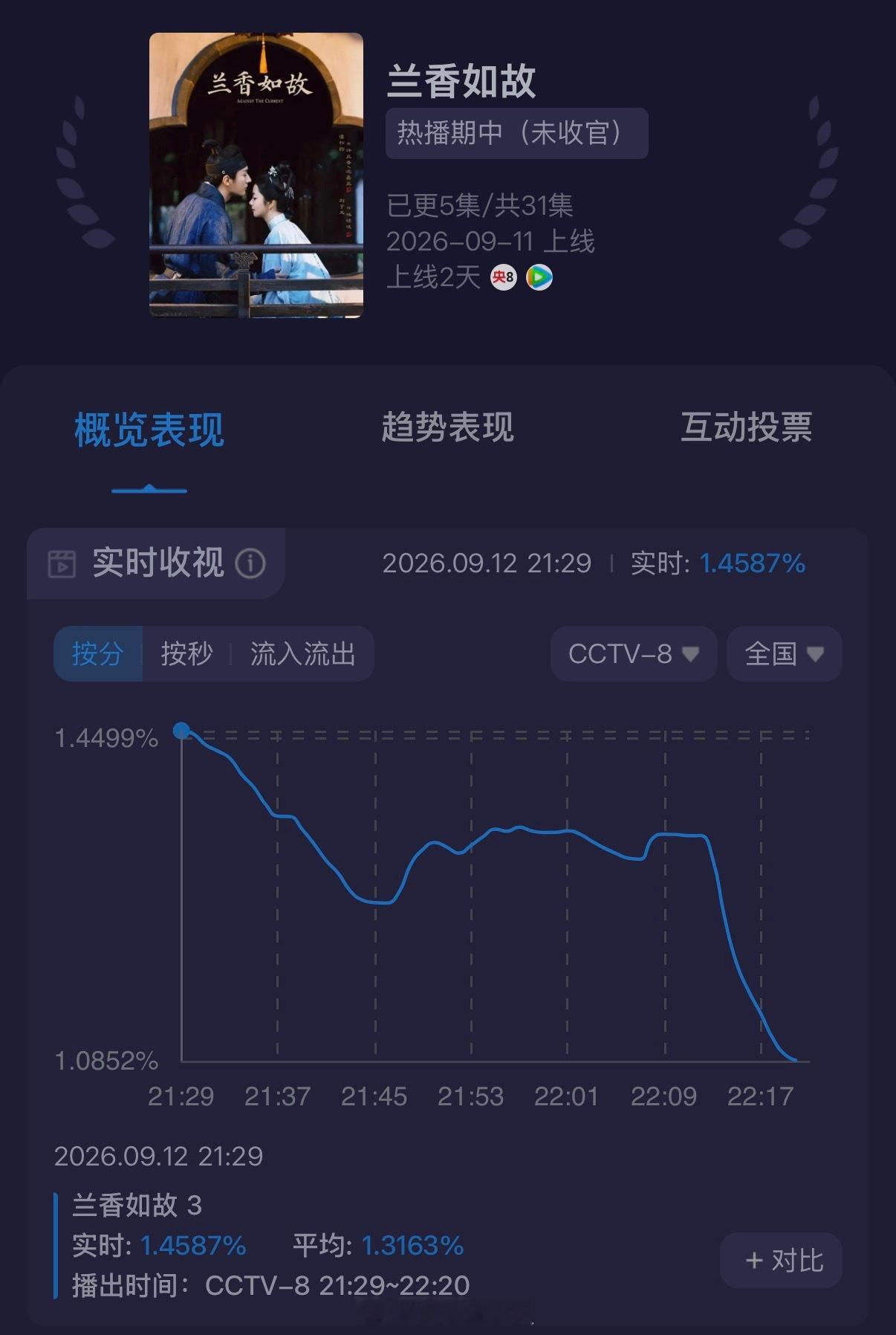The image size is (896, 1335).
Task: Select the 按分 view
Action: 98,654
